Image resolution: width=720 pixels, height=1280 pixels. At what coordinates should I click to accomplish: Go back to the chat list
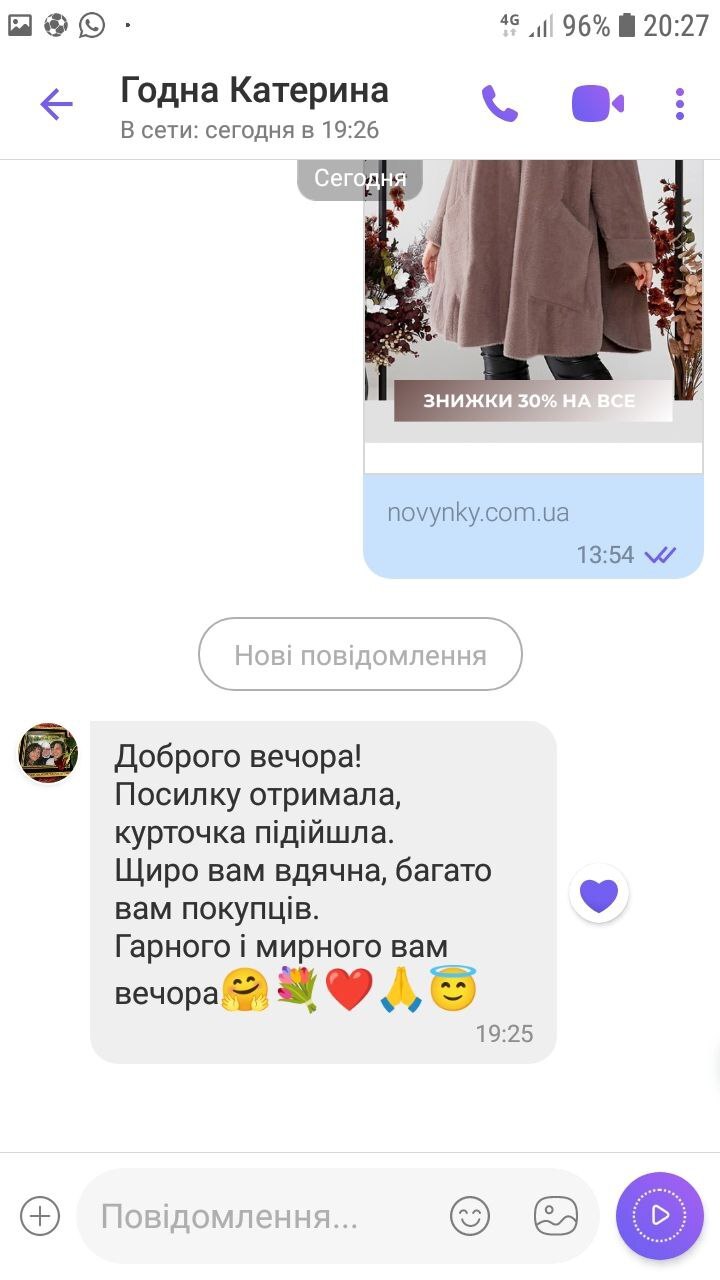[x=56, y=104]
